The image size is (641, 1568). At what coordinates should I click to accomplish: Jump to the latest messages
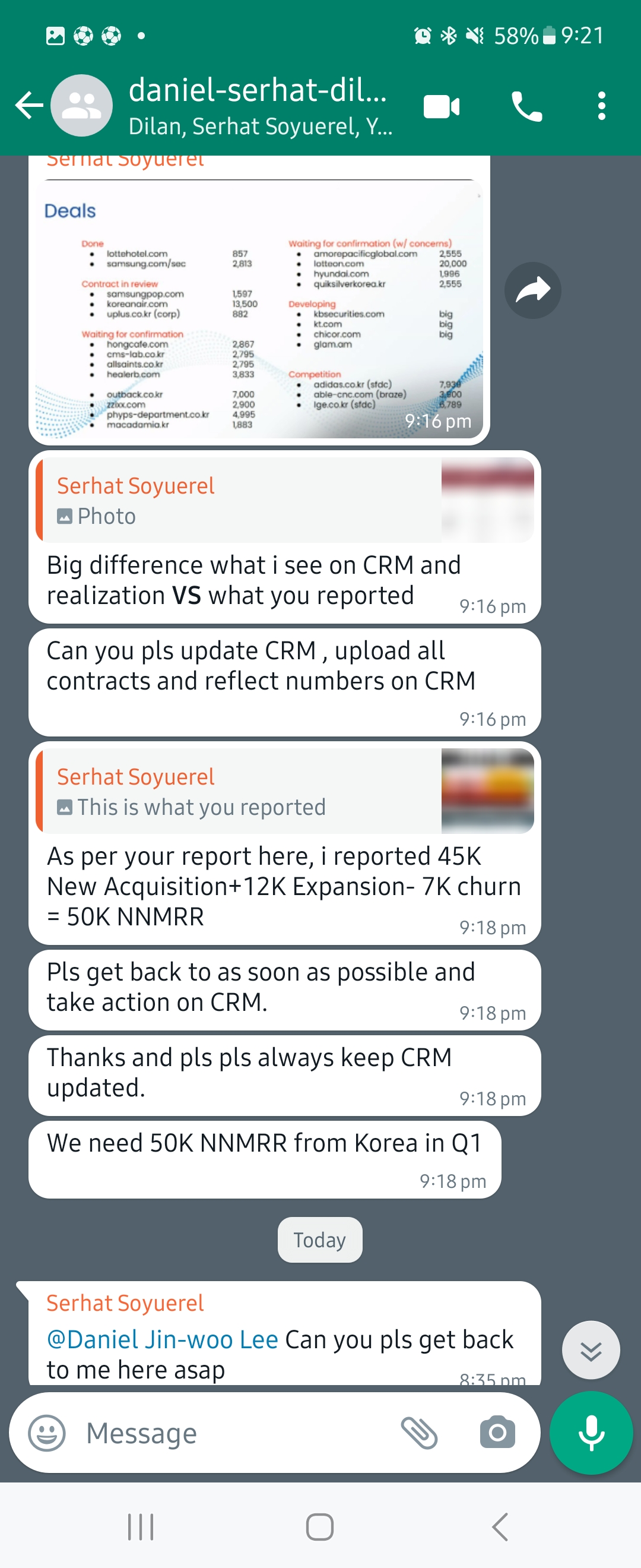591,1349
